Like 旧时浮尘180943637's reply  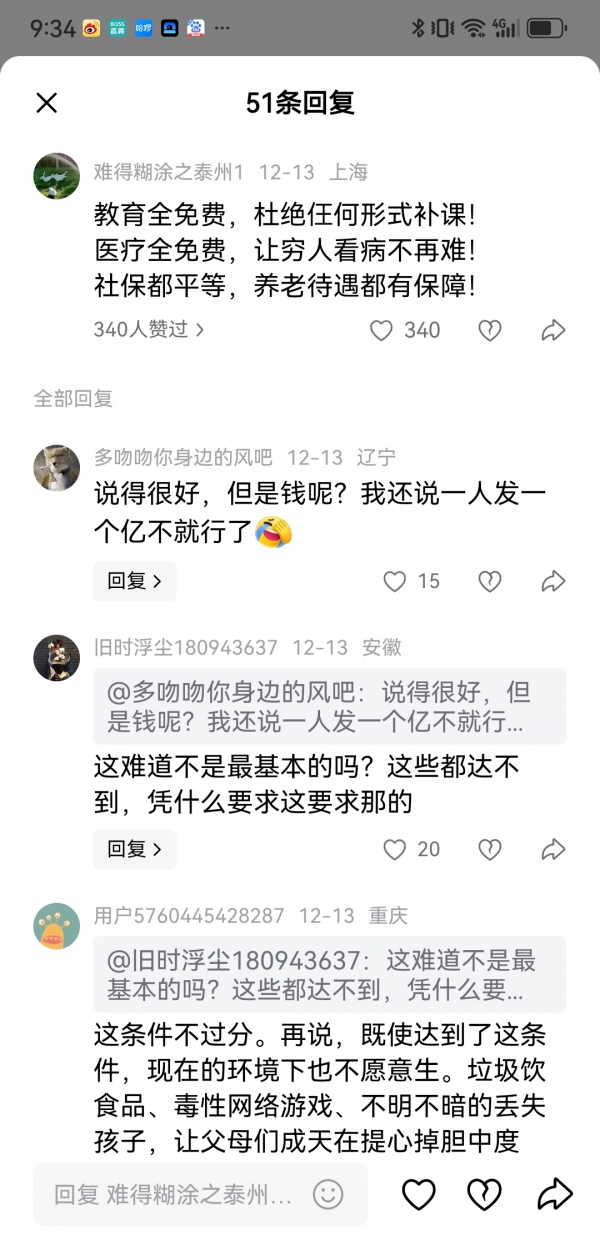click(x=395, y=849)
